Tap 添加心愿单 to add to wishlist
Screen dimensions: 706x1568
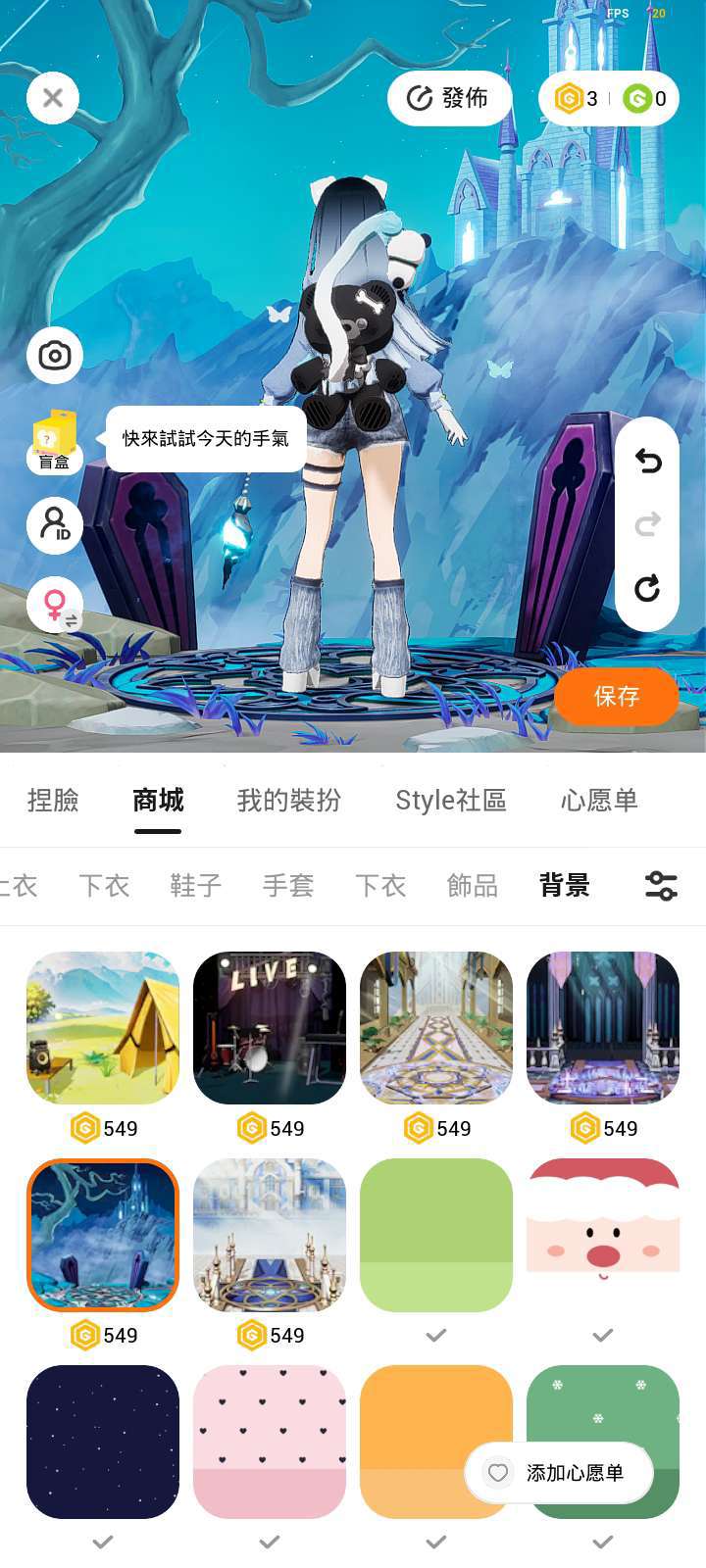pyautogui.click(x=559, y=1473)
